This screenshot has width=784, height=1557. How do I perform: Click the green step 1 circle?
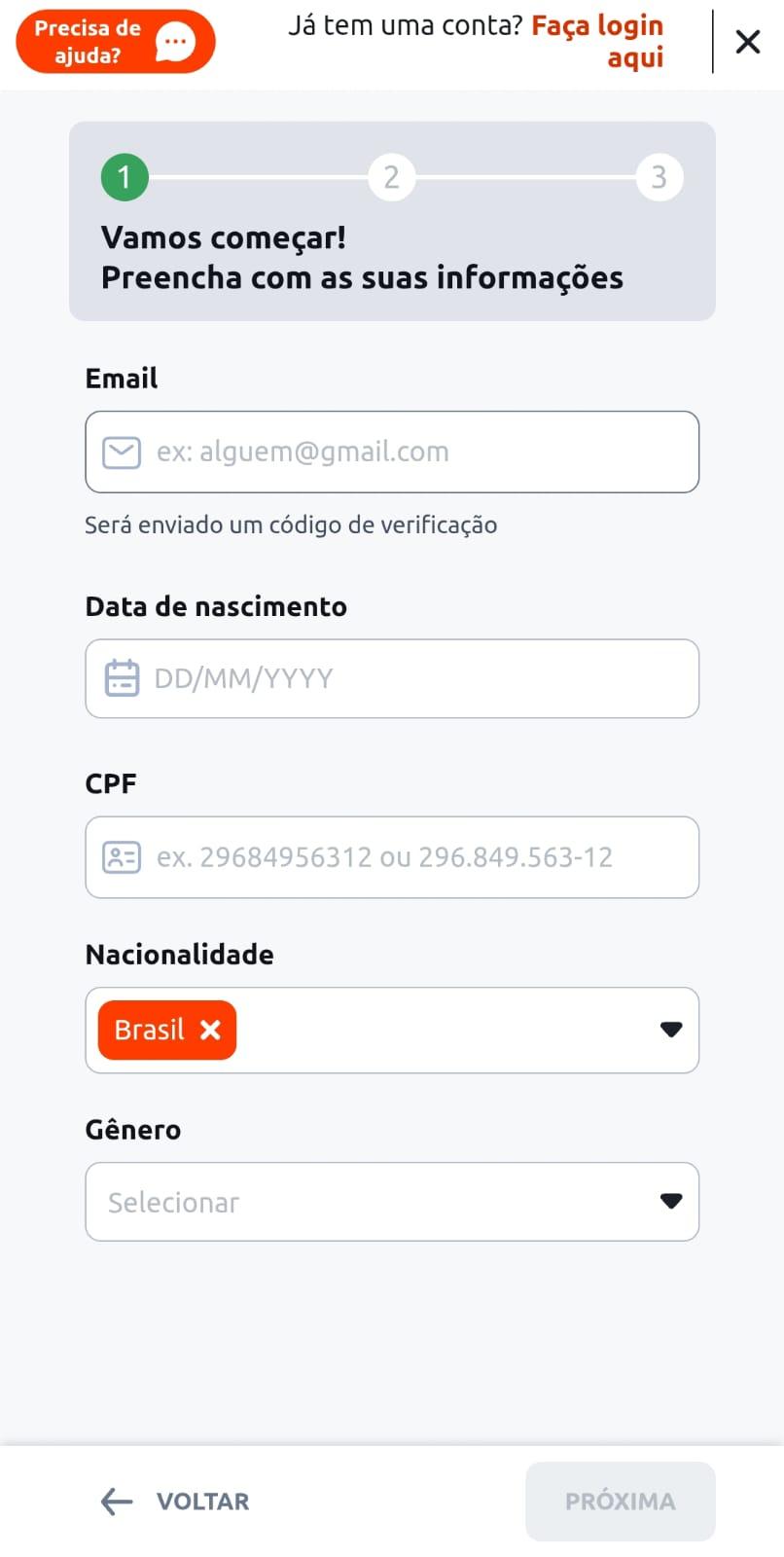(x=124, y=177)
